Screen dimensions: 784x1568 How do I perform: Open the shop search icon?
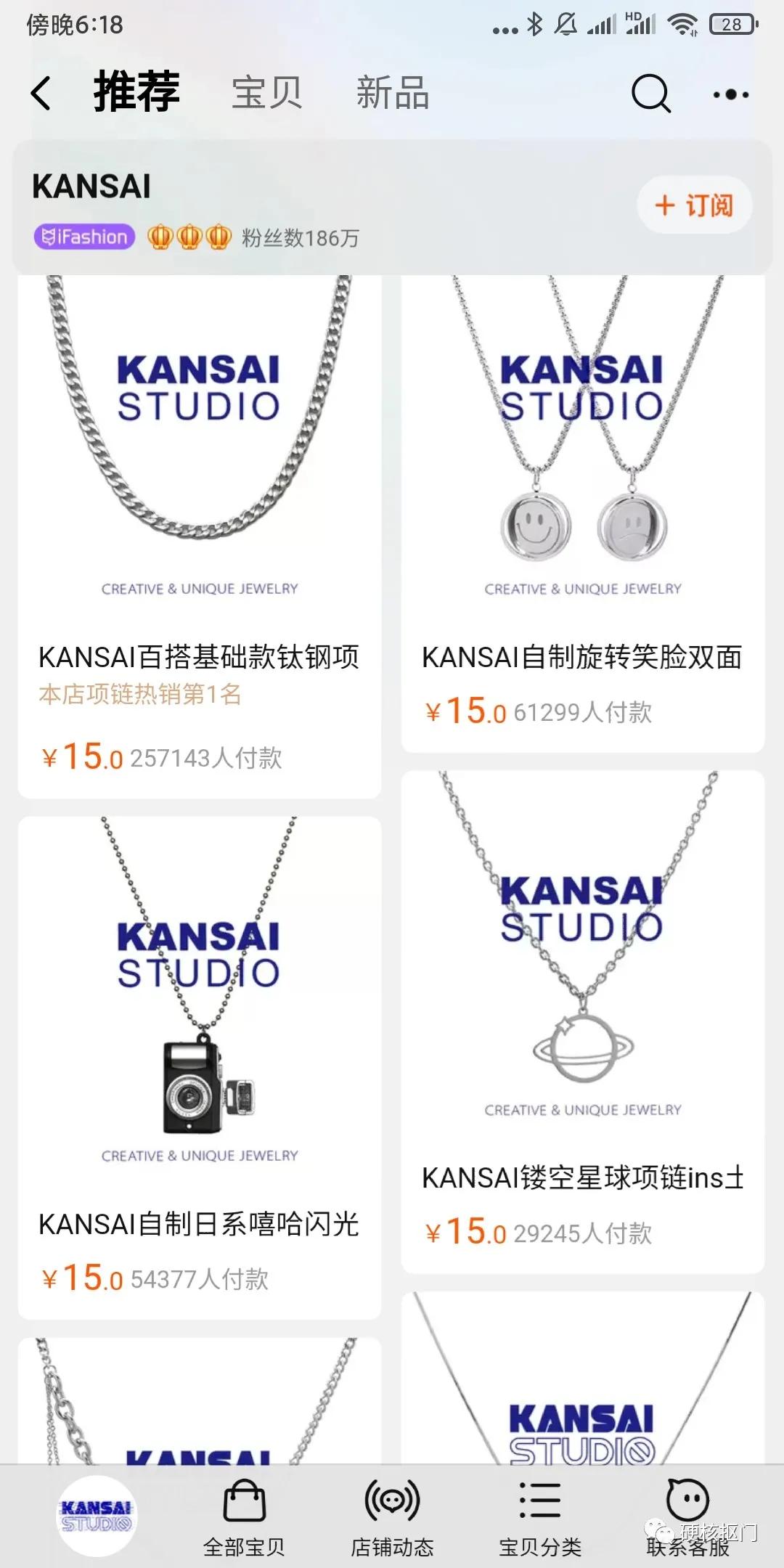click(x=648, y=93)
